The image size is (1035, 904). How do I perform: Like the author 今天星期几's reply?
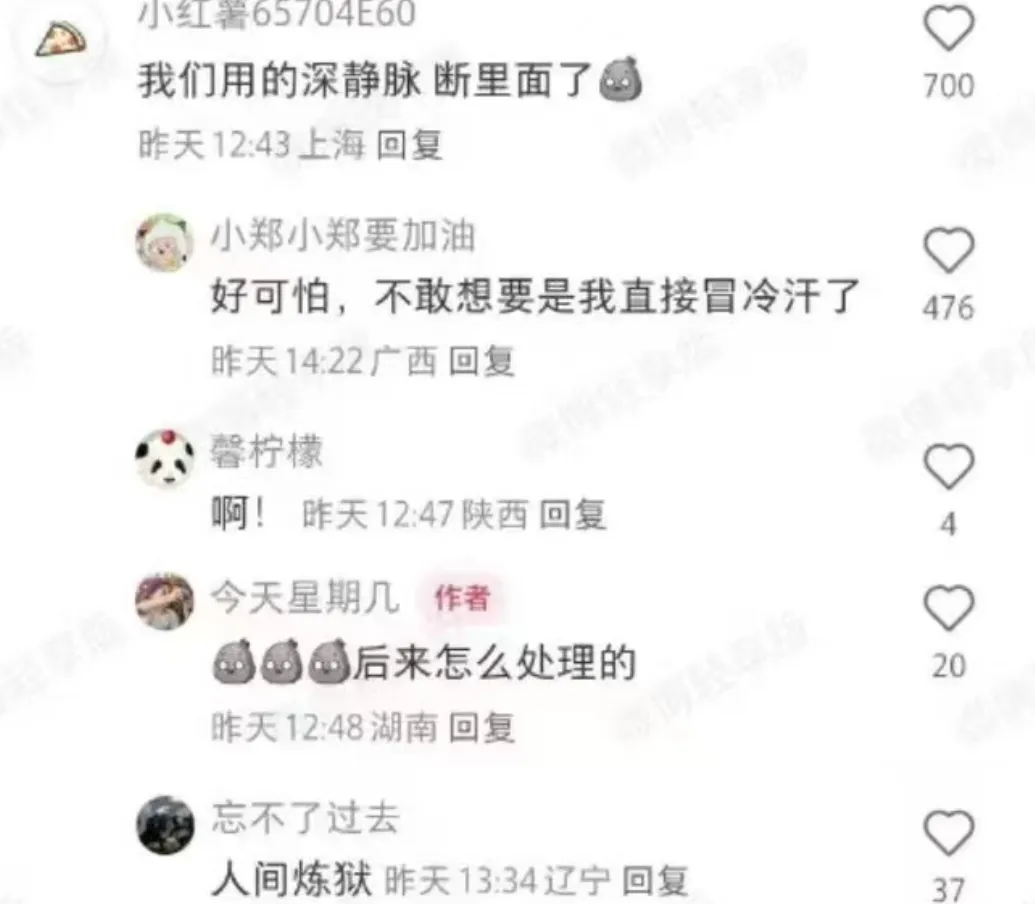[948, 607]
